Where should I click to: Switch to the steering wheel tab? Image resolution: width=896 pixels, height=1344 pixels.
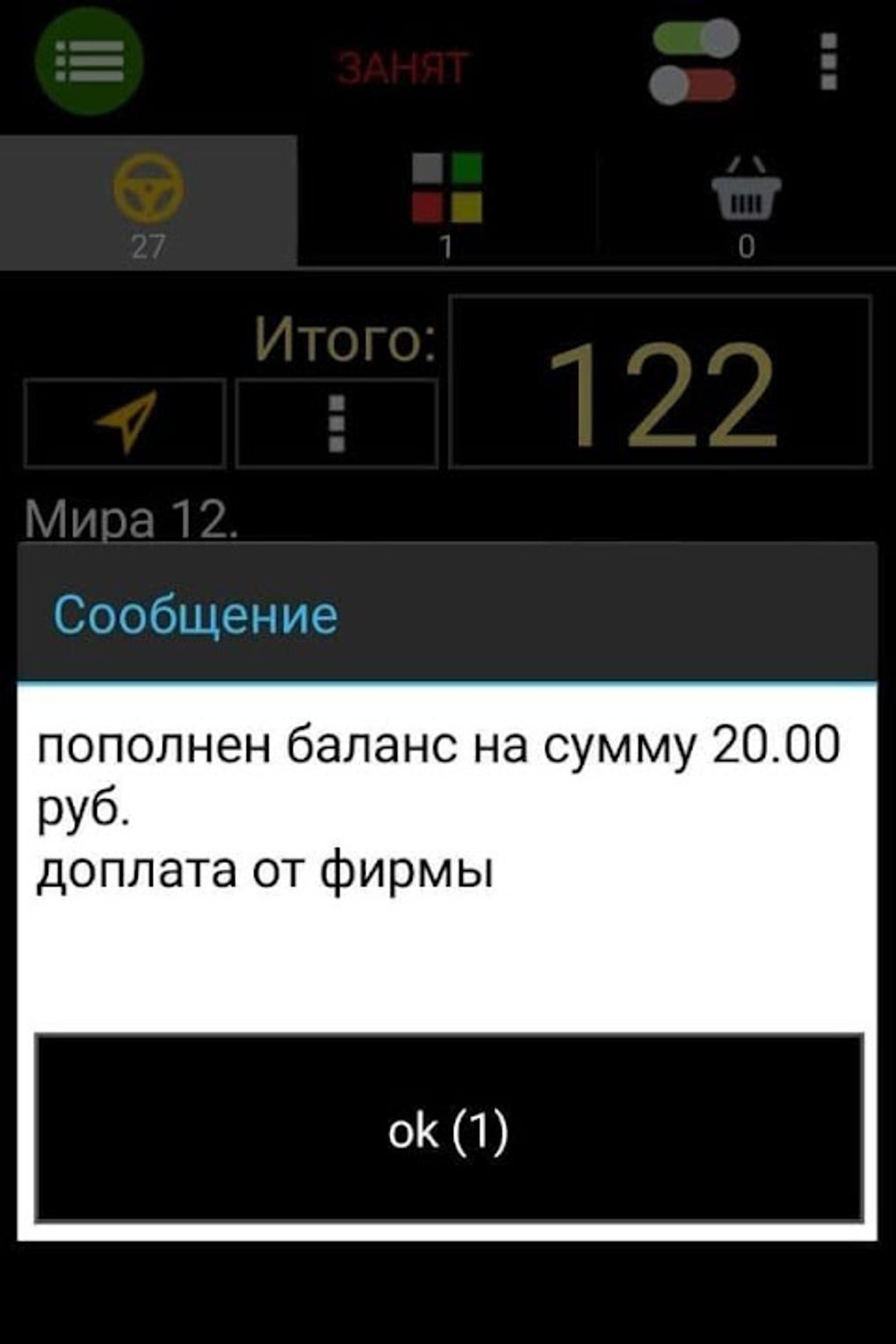pyautogui.click(x=148, y=202)
